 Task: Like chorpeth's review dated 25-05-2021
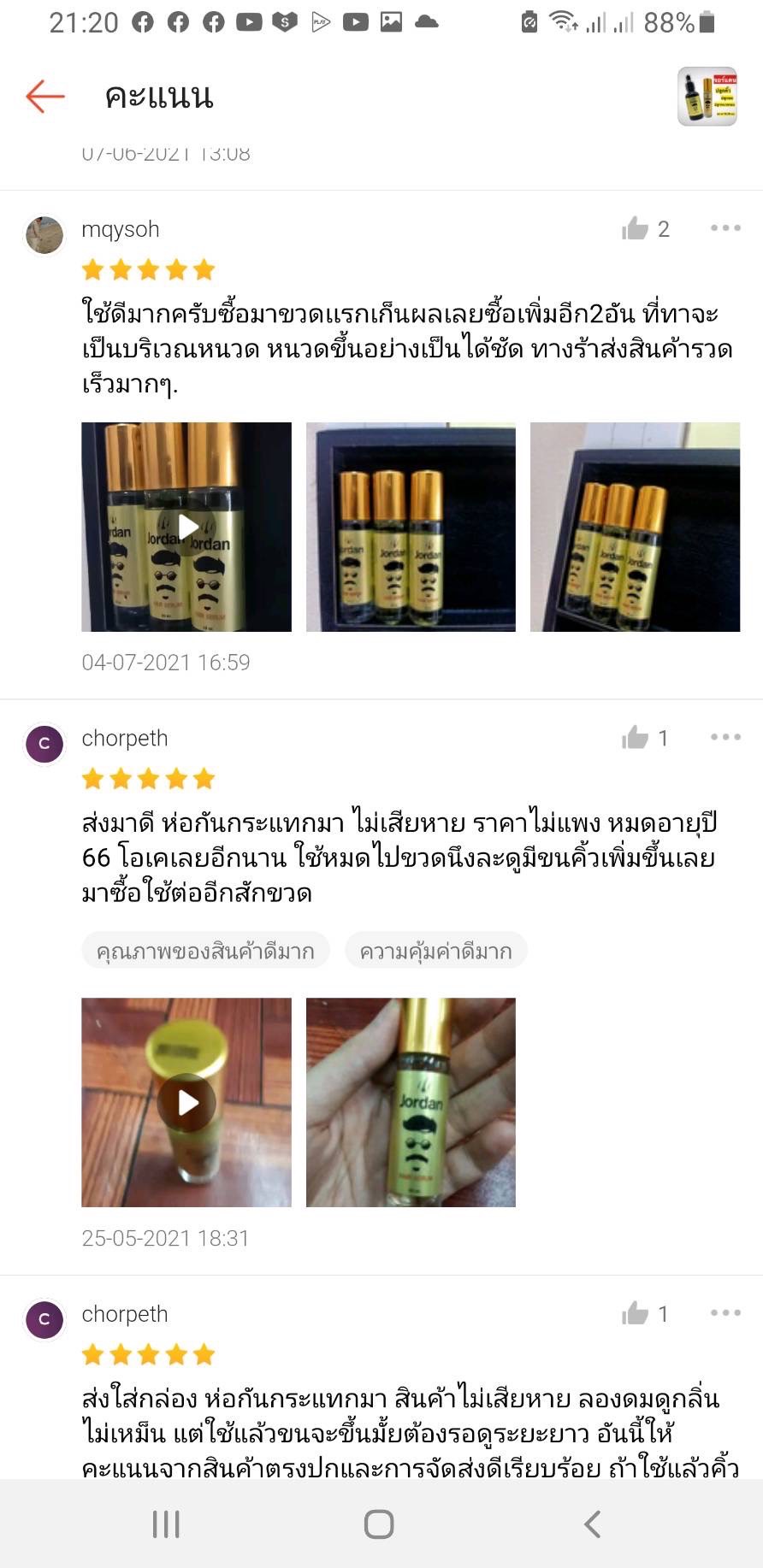pos(636,737)
